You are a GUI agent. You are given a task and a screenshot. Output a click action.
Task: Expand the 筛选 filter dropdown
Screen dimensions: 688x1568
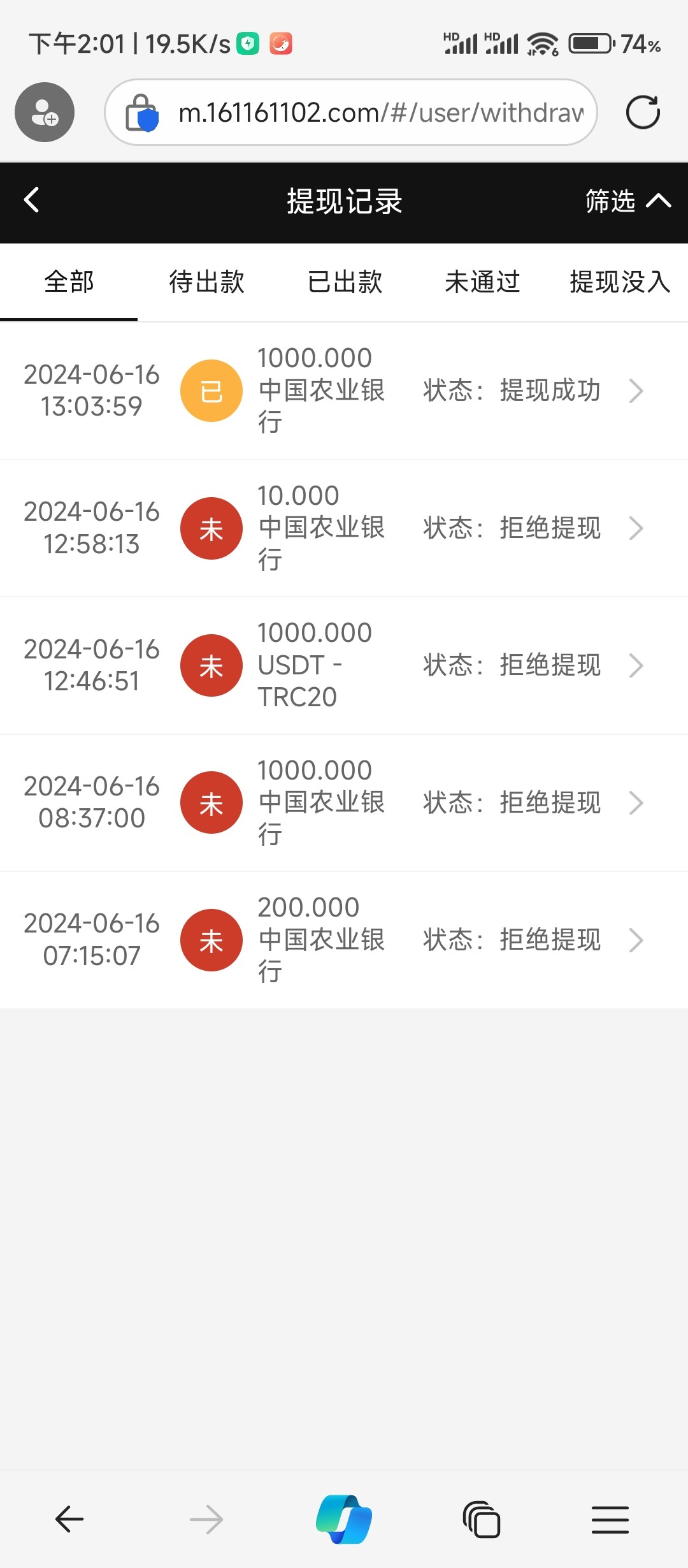627,201
